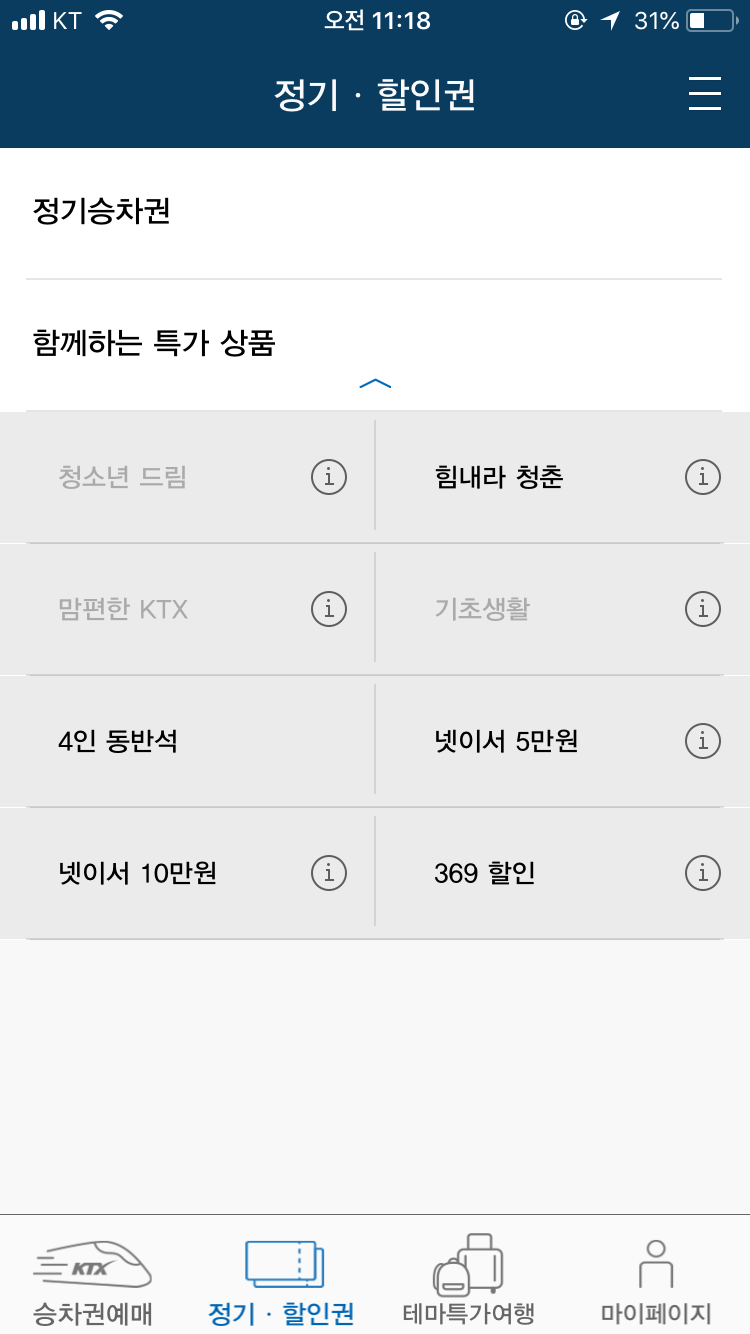750x1334 pixels.
Task: Show info for 맘편한 KTX
Action: coord(328,608)
